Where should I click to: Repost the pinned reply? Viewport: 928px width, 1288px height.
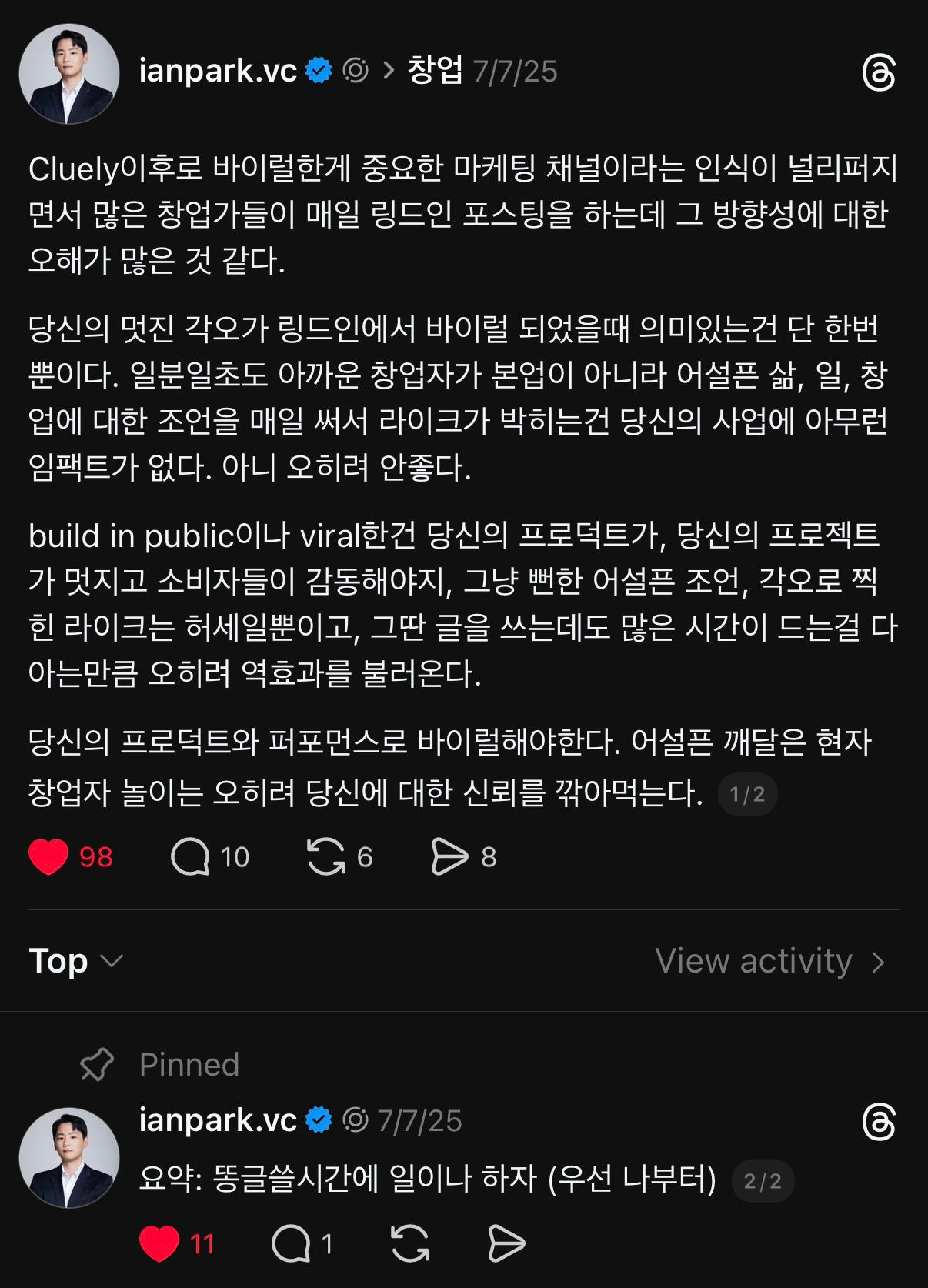[410, 1243]
